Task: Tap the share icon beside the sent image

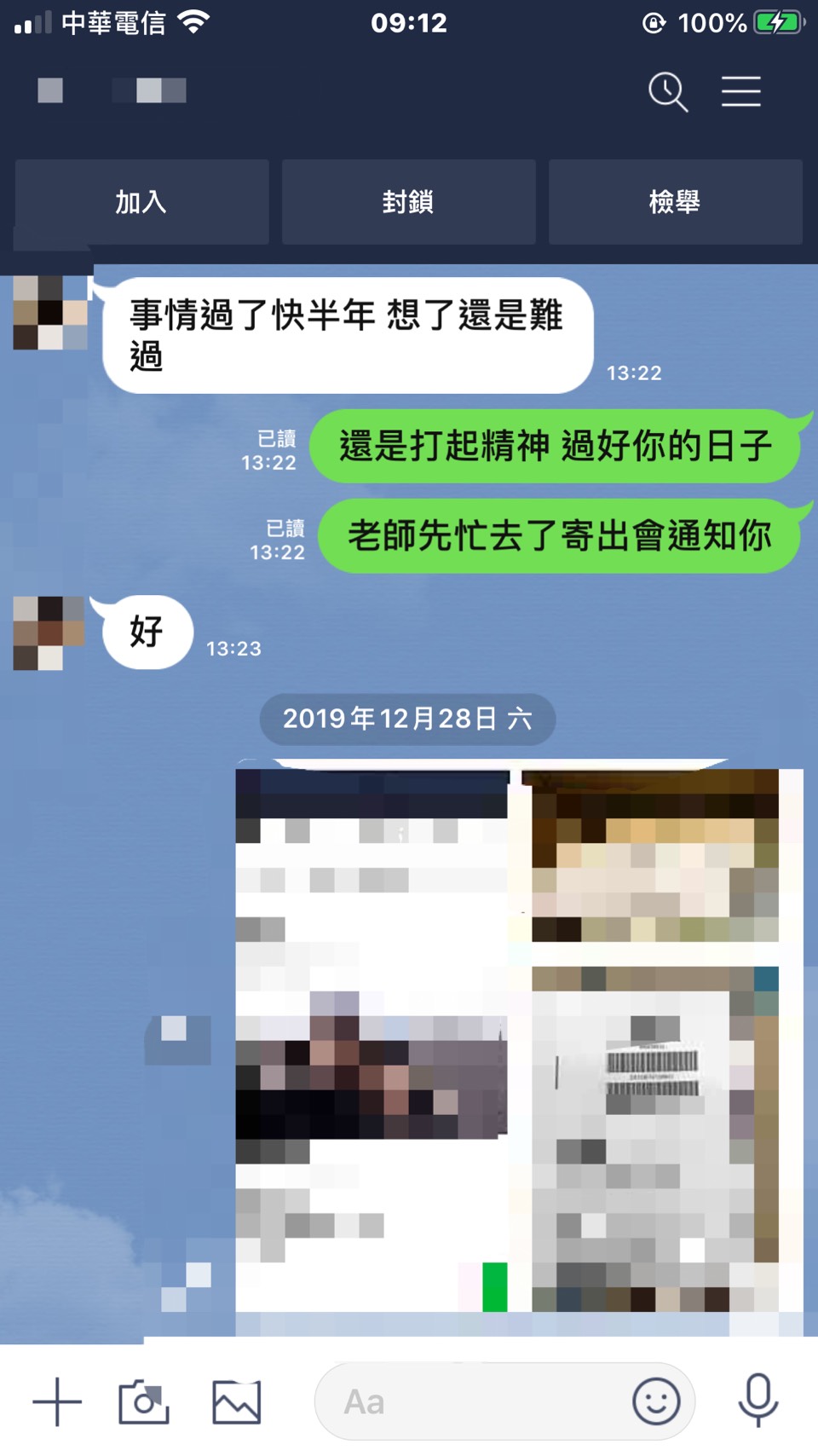Action: pyautogui.click(x=178, y=1040)
